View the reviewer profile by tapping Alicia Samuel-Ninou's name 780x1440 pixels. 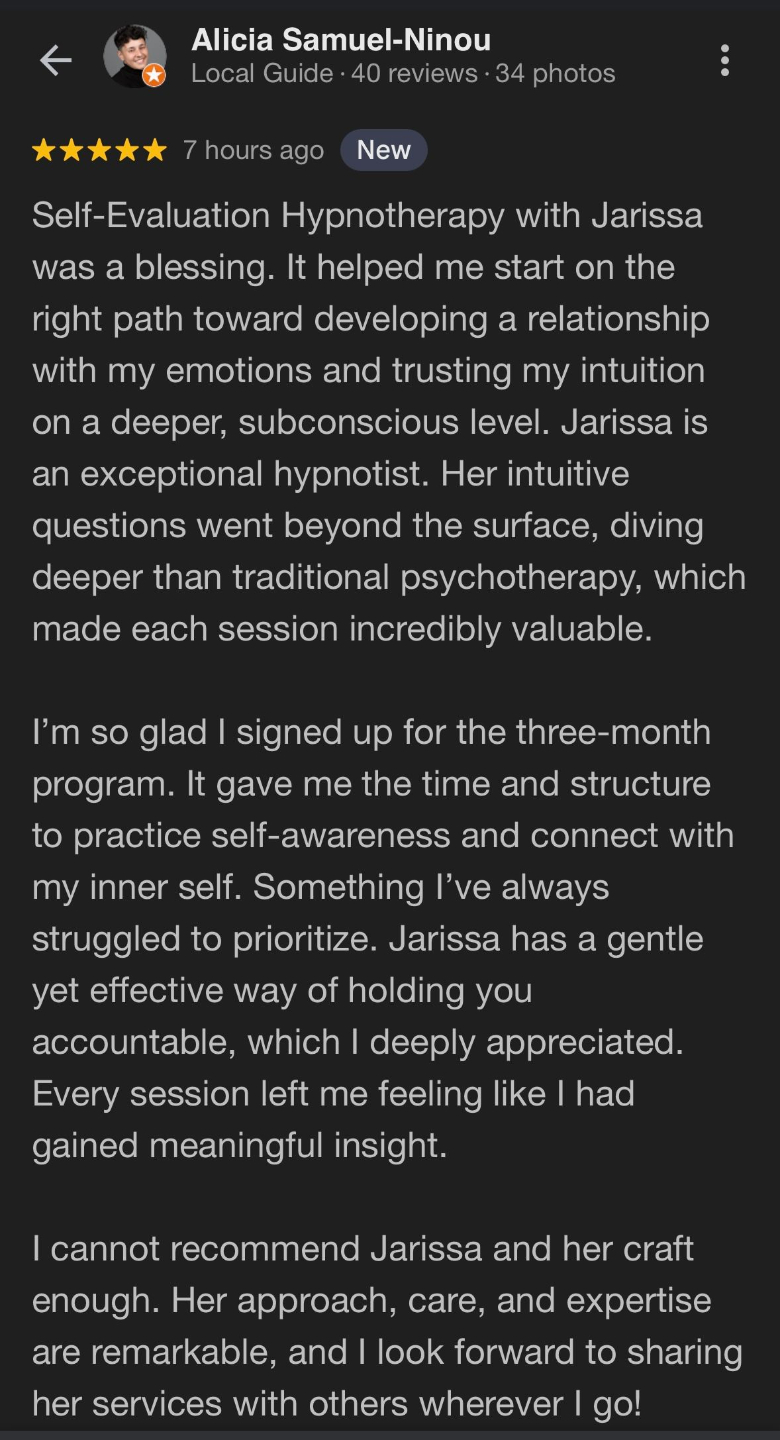(x=341, y=40)
